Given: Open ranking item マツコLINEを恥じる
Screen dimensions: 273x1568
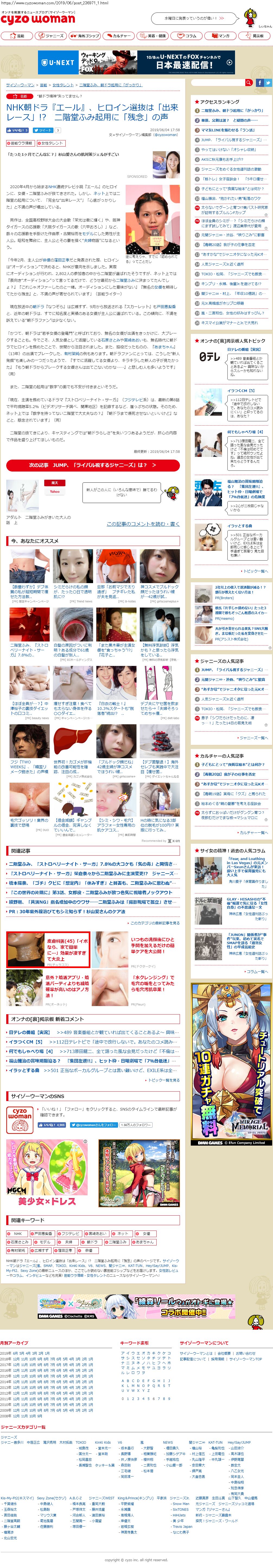Looking at the screenshot, I should (227, 130).
